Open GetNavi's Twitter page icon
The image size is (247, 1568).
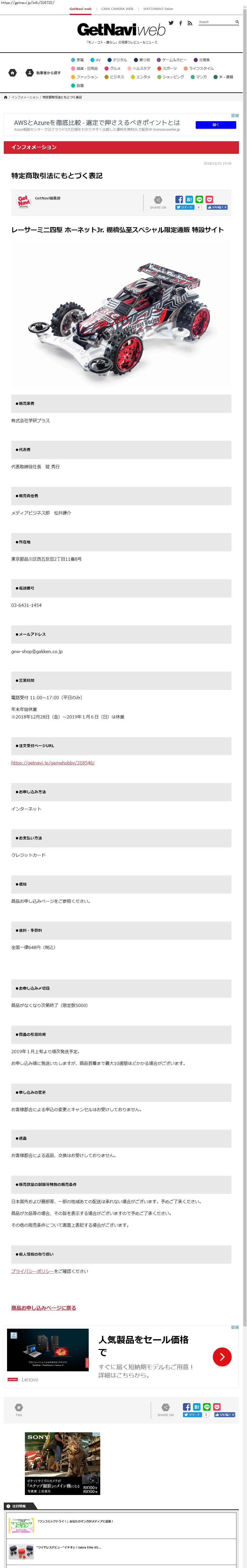(171, 23)
